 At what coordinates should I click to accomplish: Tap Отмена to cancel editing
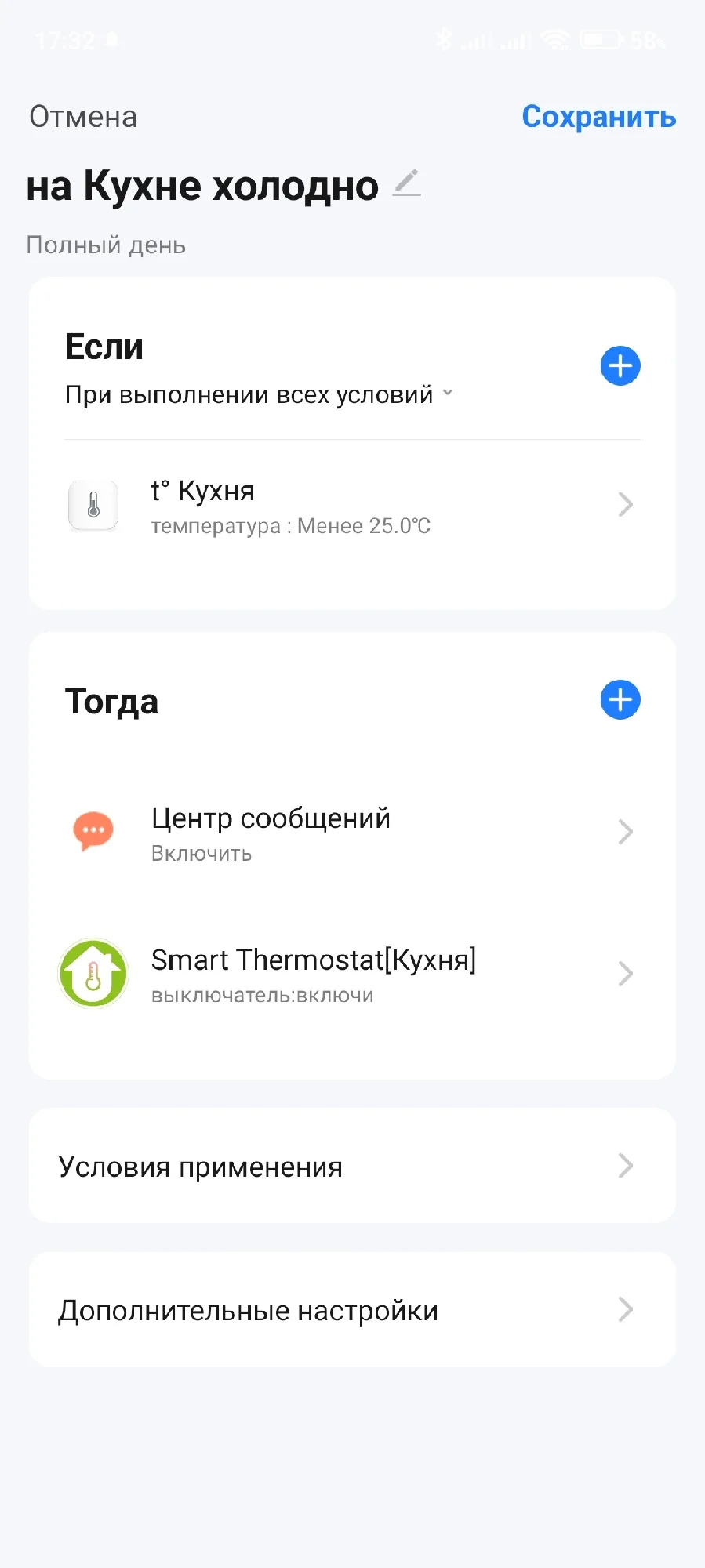coord(83,117)
